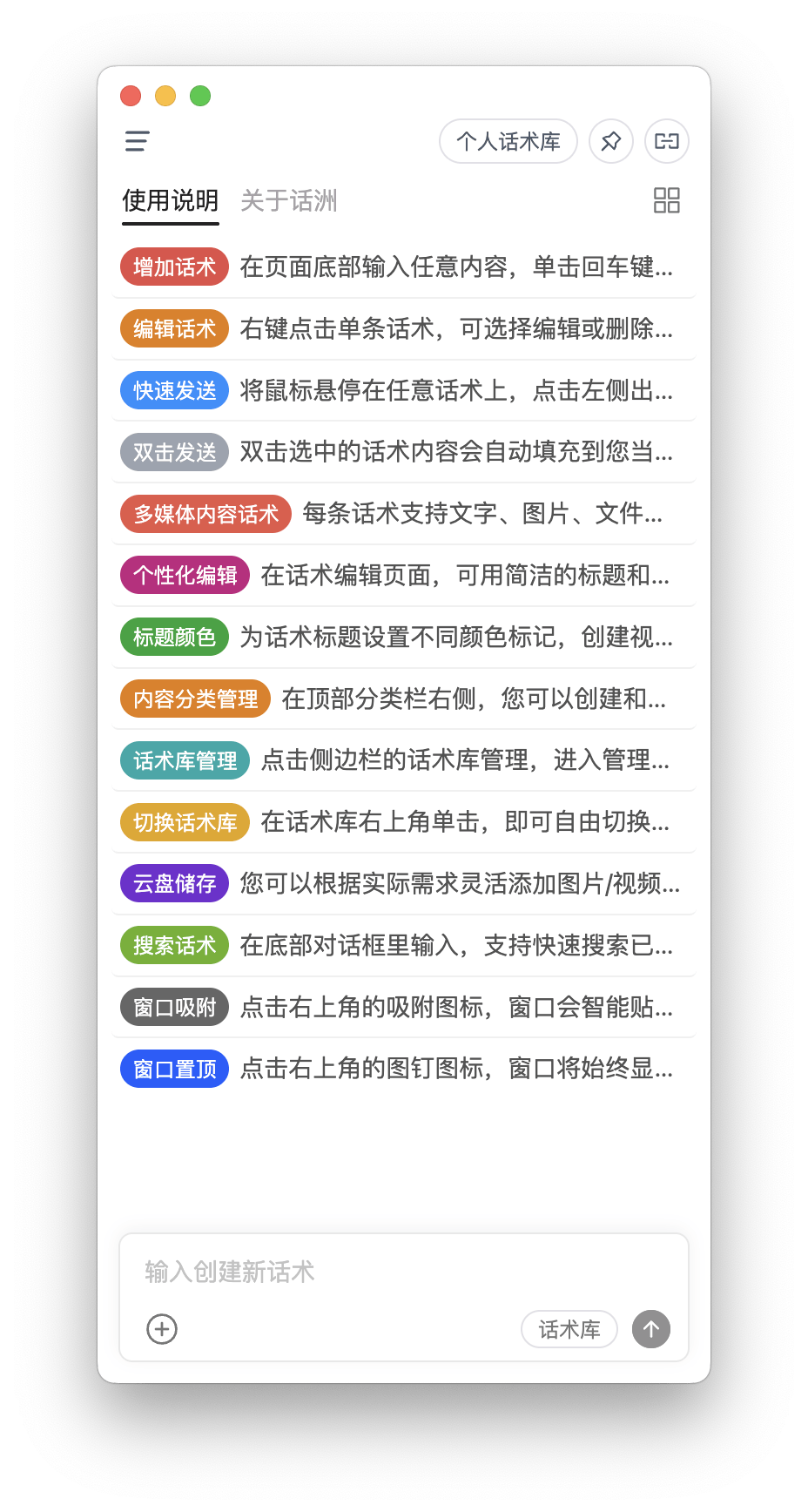Click the purple 个性化编辑 badge
The image size is (808, 1512).
(184, 575)
